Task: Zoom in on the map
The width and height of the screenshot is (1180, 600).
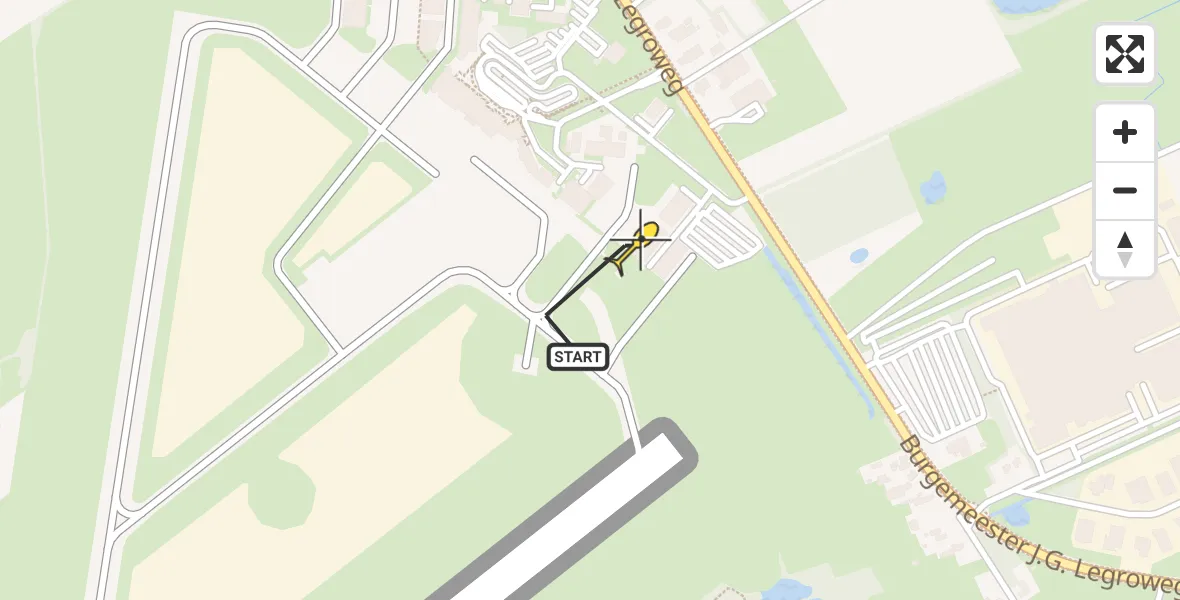Action: pos(1125,133)
